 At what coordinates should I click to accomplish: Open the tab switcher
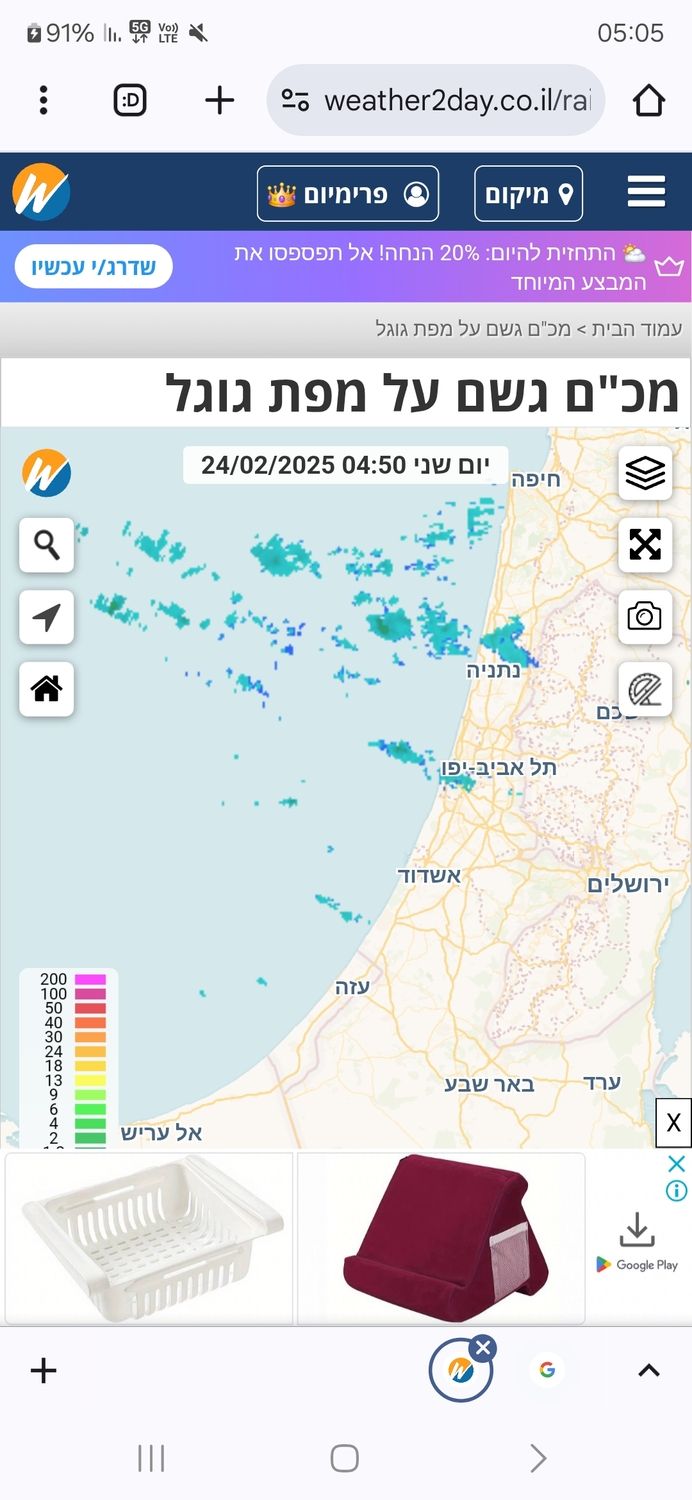[x=130, y=100]
